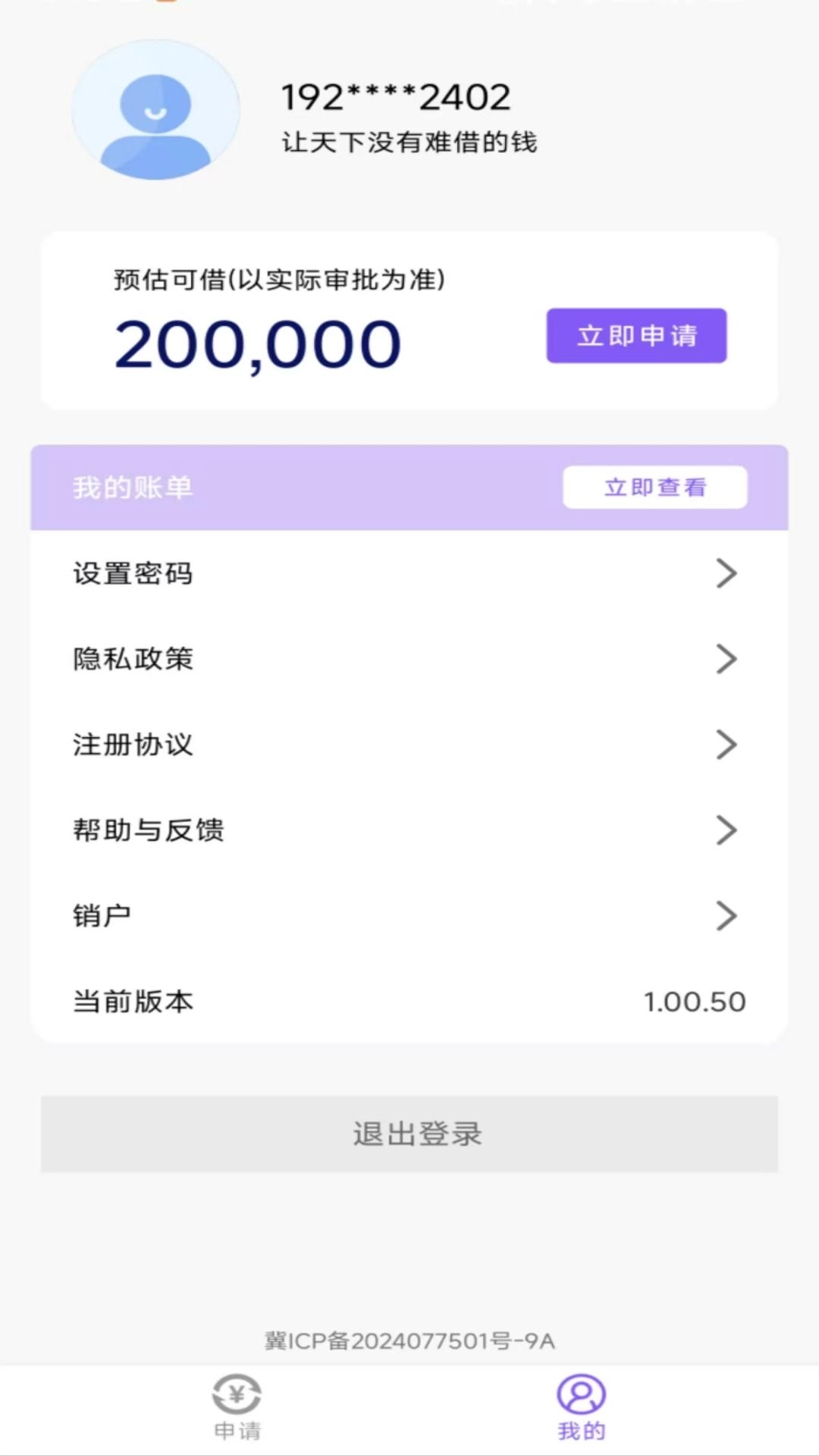Expand the 隐私政策 row chevron
This screenshot has width=819, height=1456.
point(727,659)
